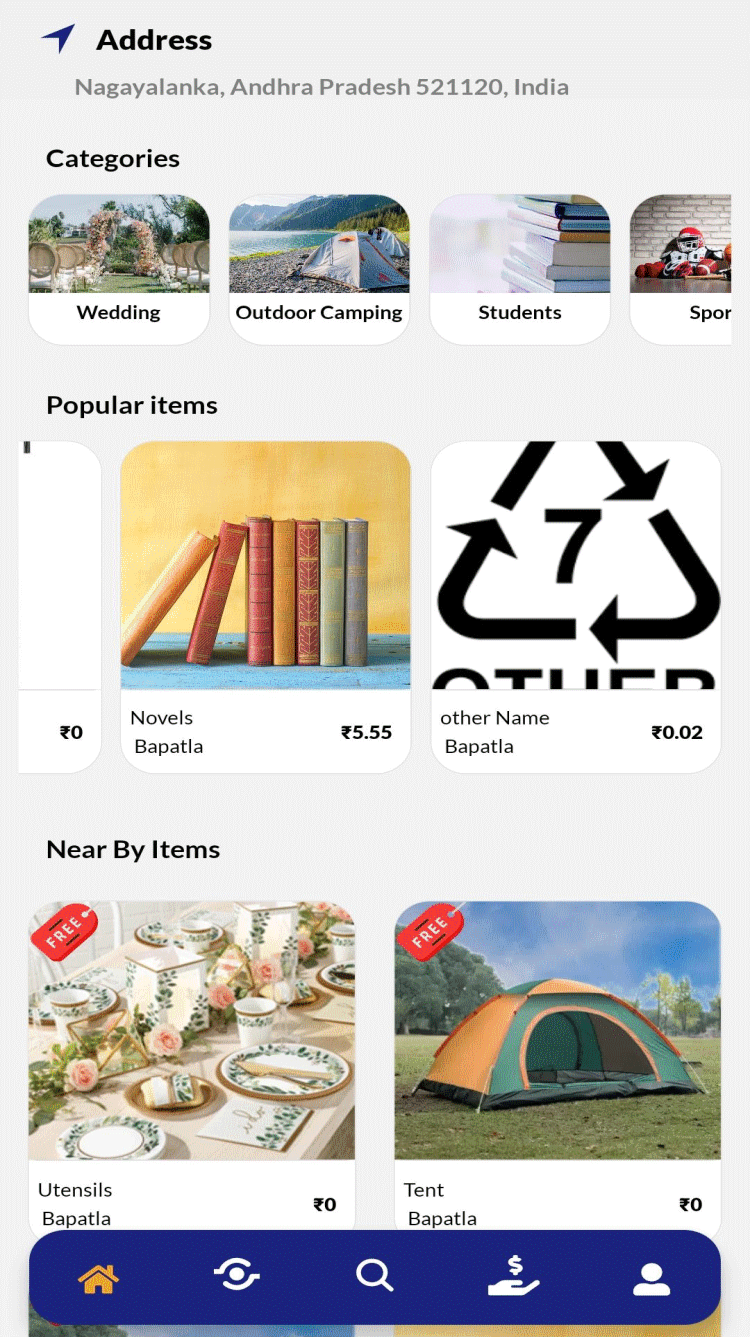Switch to the Profile tab
This screenshot has height=1337, width=750.
pyautogui.click(x=651, y=1278)
